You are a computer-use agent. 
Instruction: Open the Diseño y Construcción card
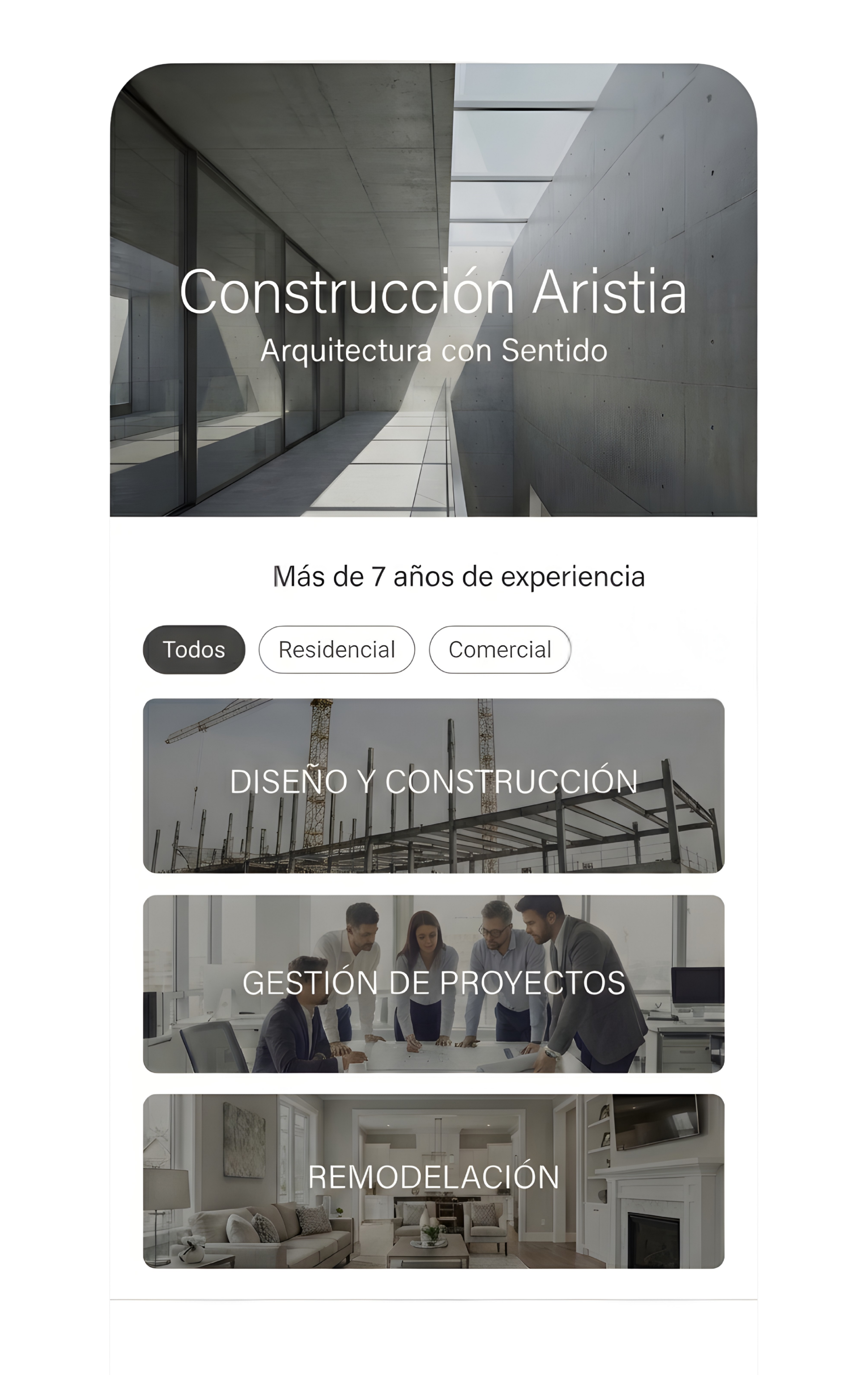click(x=433, y=785)
